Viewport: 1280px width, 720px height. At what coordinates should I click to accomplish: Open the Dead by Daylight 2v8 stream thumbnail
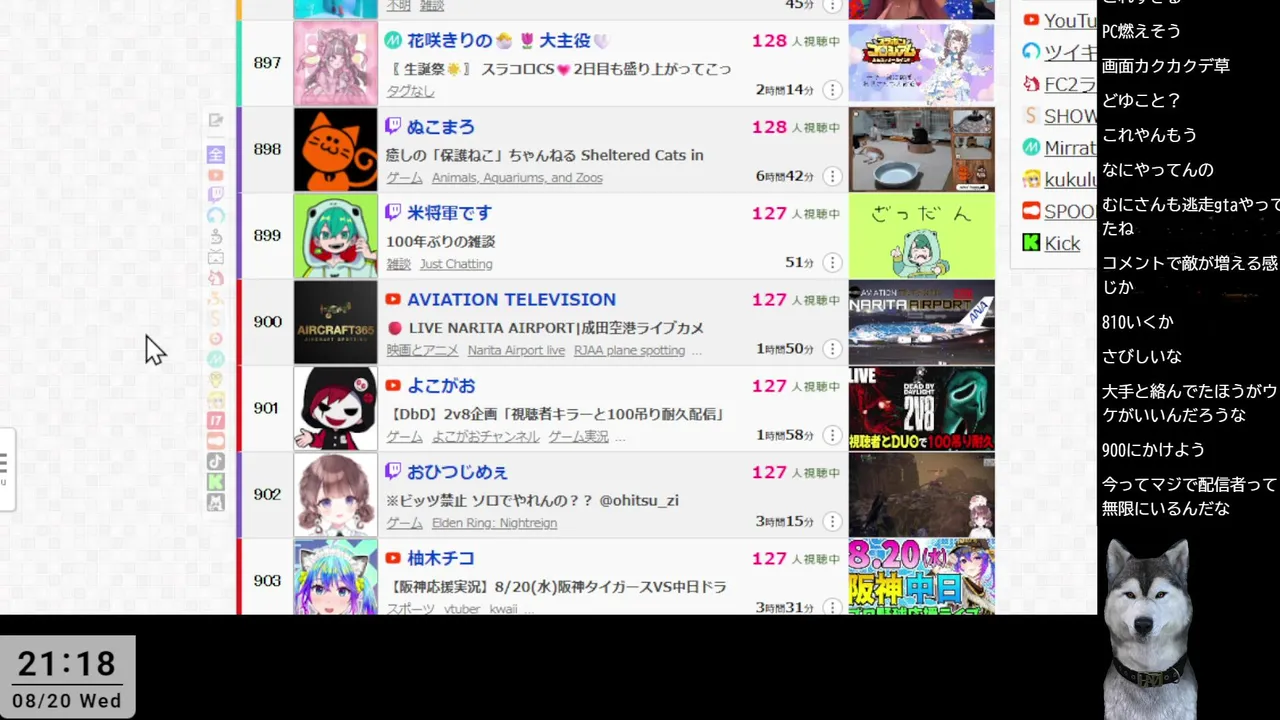point(921,408)
